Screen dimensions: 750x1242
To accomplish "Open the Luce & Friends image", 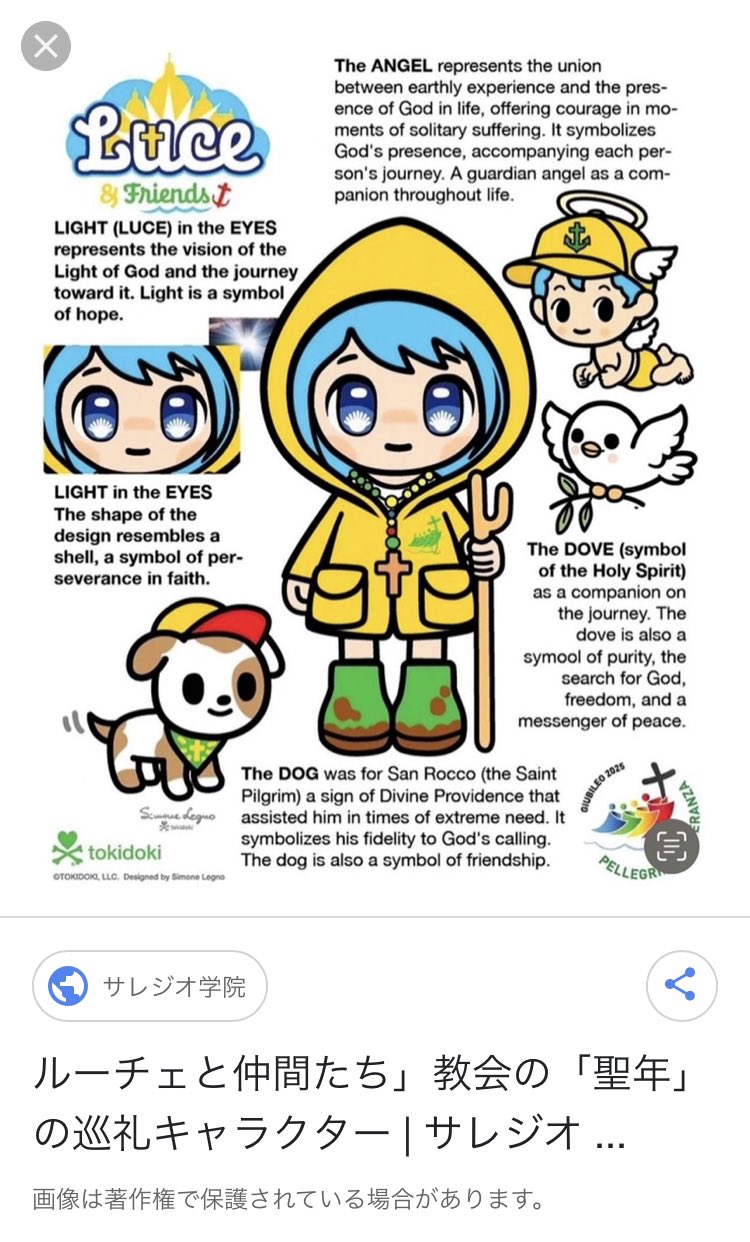I will pyautogui.click(x=375, y=460).
